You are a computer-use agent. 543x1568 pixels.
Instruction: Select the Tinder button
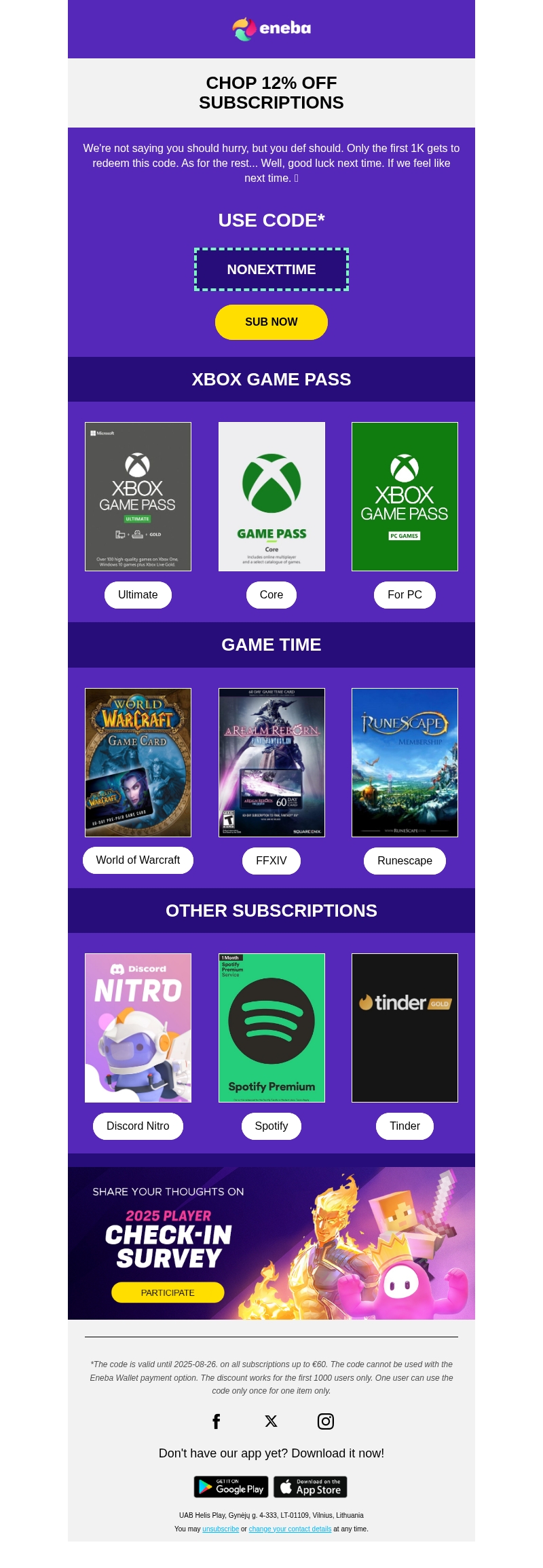coord(405,1126)
